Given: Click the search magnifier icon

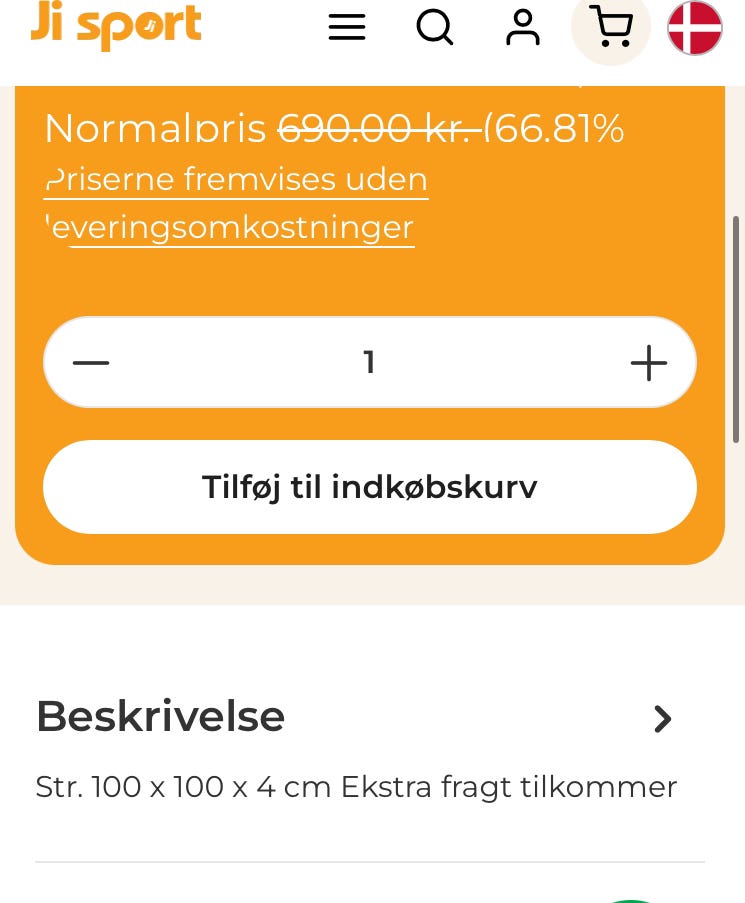Looking at the screenshot, I should [434, 27].
